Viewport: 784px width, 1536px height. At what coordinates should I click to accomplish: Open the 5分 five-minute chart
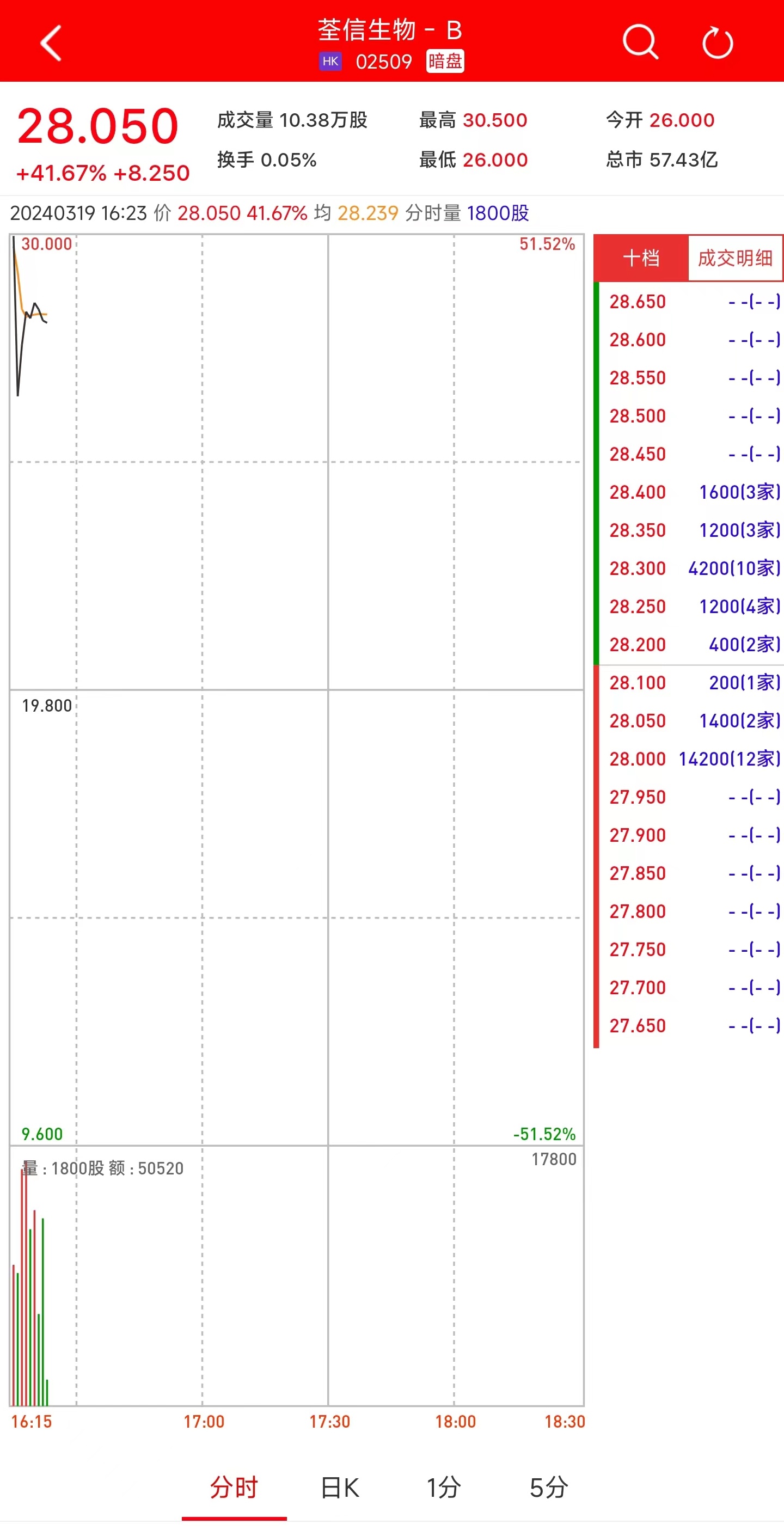coord(548,1487)
